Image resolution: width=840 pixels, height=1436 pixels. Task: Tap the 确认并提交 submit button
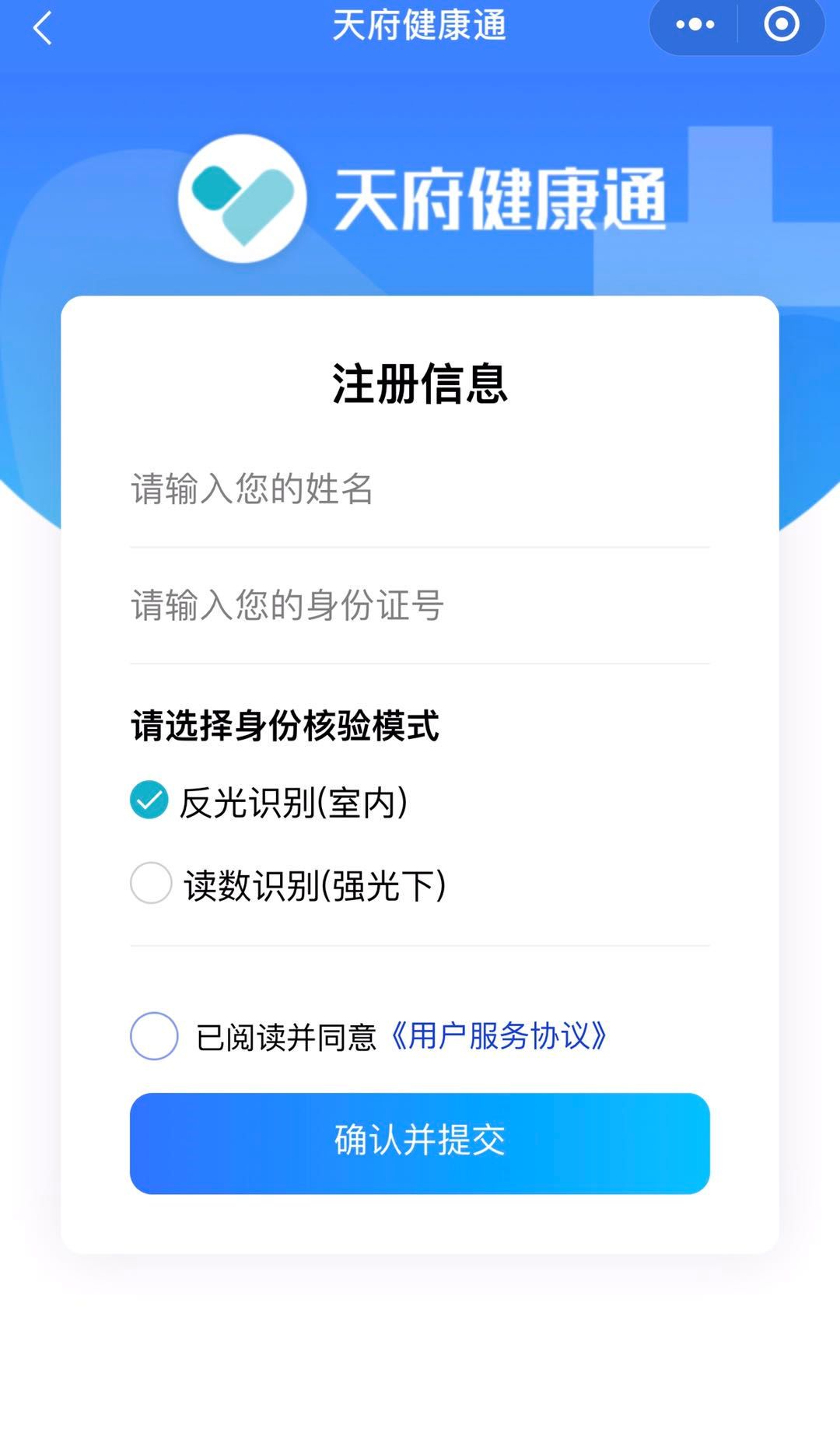[419, 1143]
